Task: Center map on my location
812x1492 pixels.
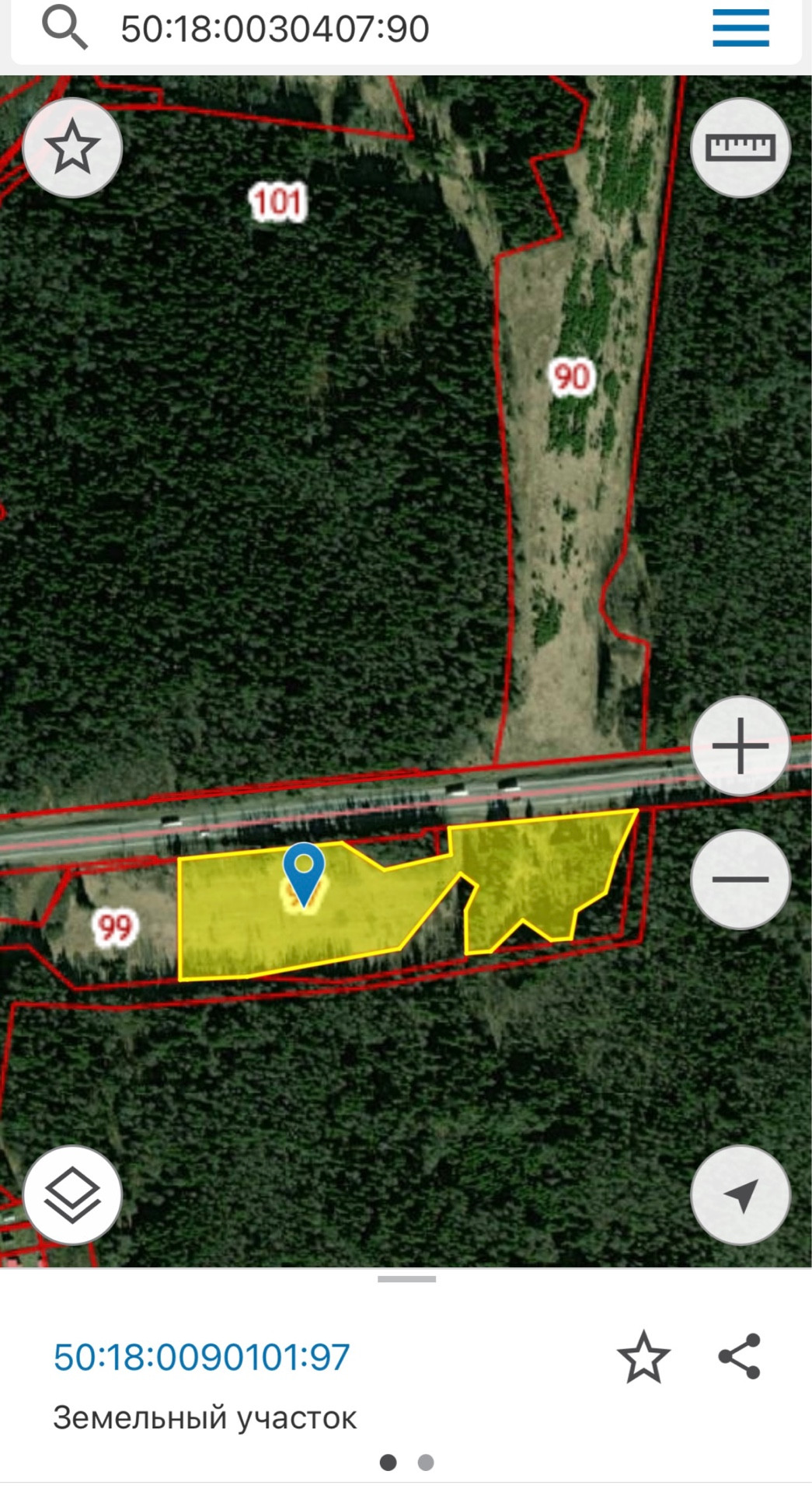Action: click(x=740, y=1195)
